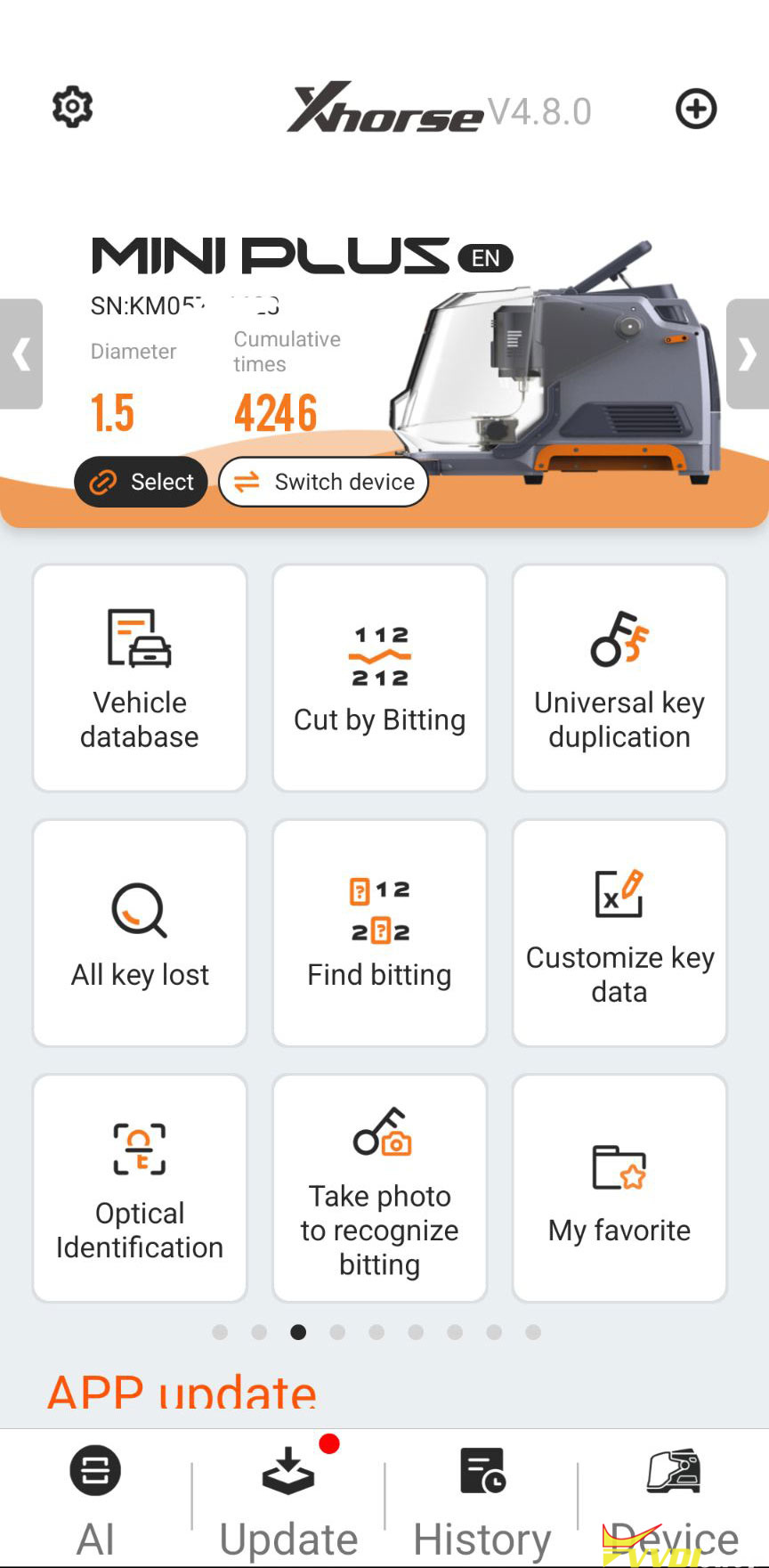The width and height of the screenshot is (769, 1568).
Task: Switch to the AI tab
Action: click(x=95, y=1499)
